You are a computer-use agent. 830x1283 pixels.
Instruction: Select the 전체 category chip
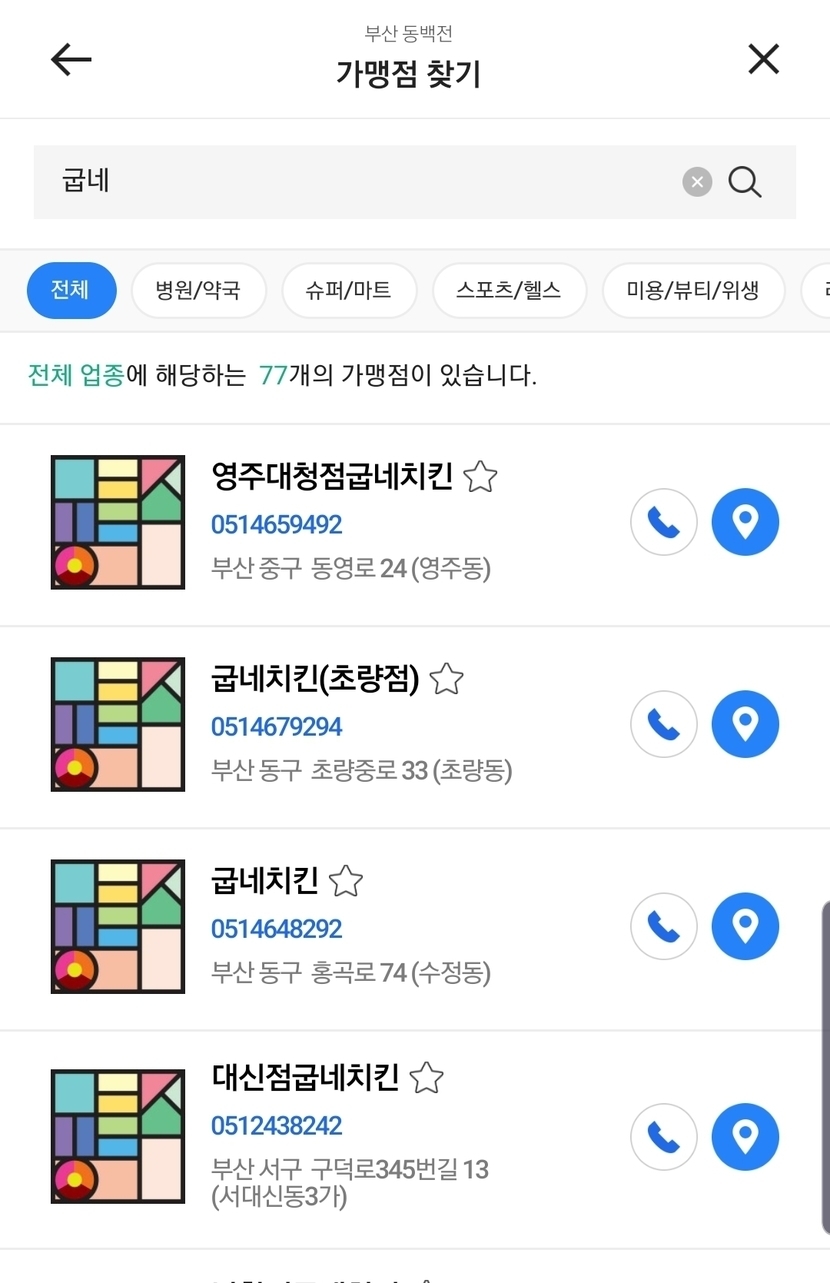71,291
